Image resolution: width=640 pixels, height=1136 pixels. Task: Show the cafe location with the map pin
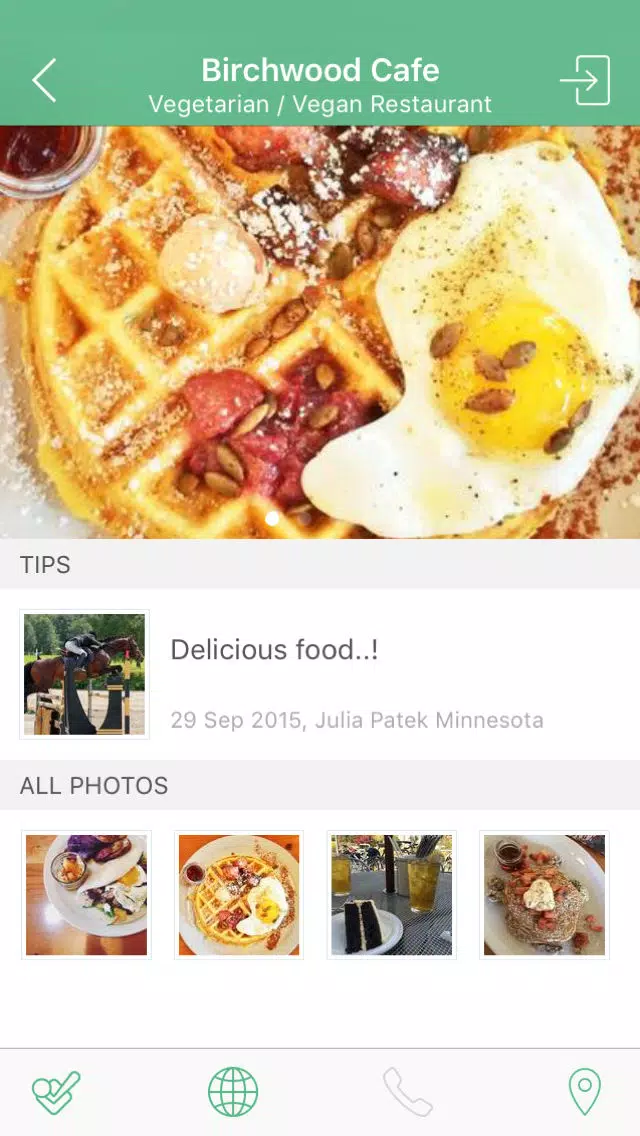584,1092
